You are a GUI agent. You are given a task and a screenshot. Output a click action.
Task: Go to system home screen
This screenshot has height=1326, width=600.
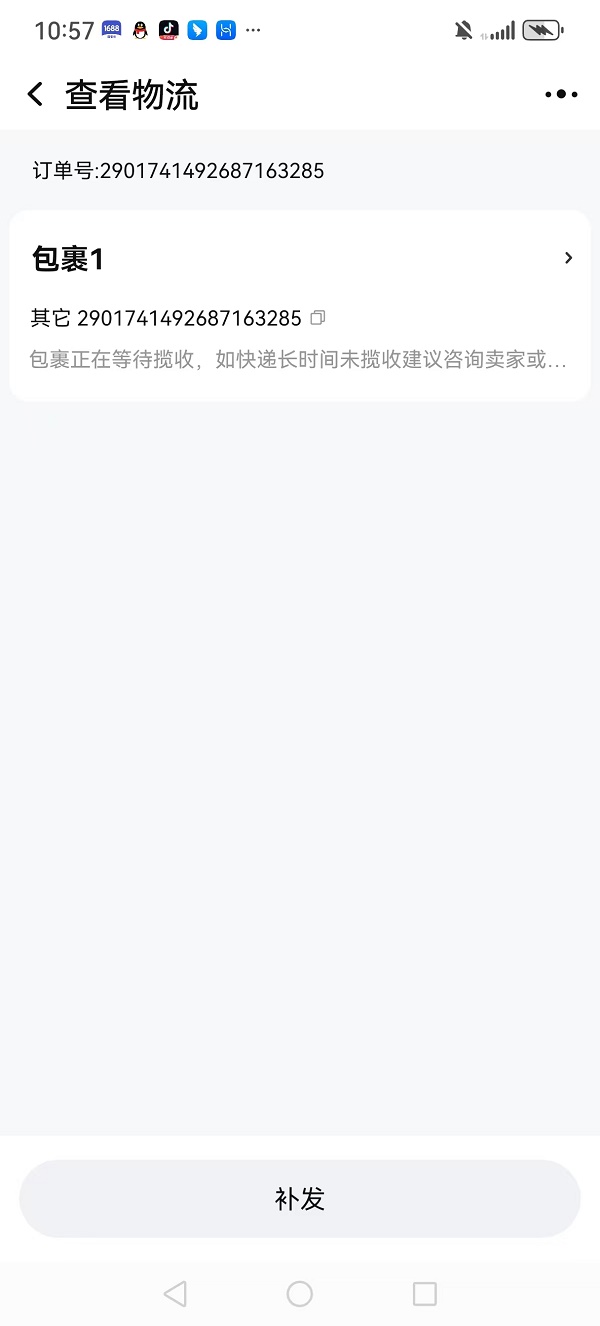pos(300,1294)
